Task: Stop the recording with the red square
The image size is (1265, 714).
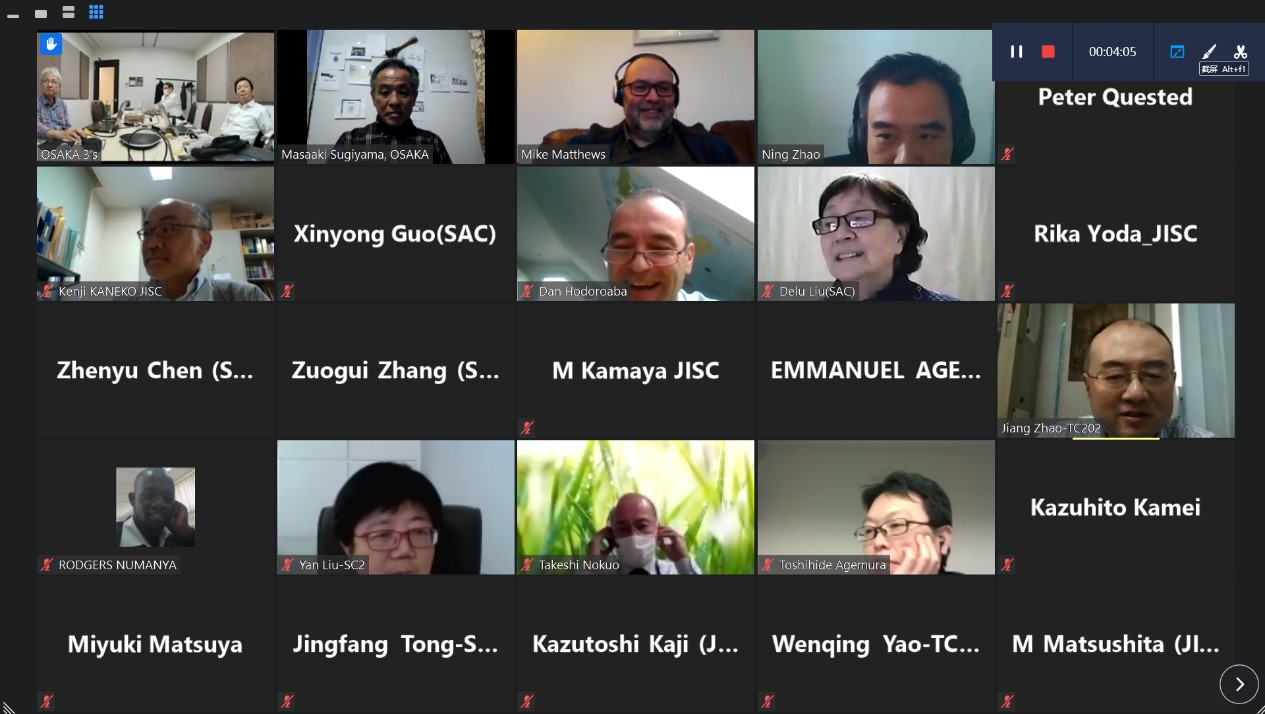Action: pos(1048,52)
